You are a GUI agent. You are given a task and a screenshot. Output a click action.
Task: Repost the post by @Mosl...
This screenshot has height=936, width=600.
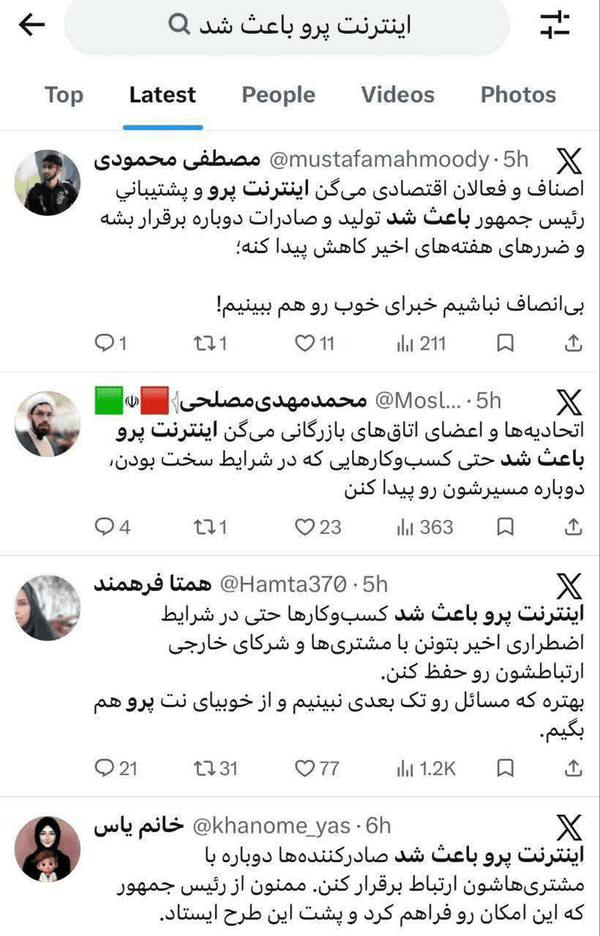210,527
